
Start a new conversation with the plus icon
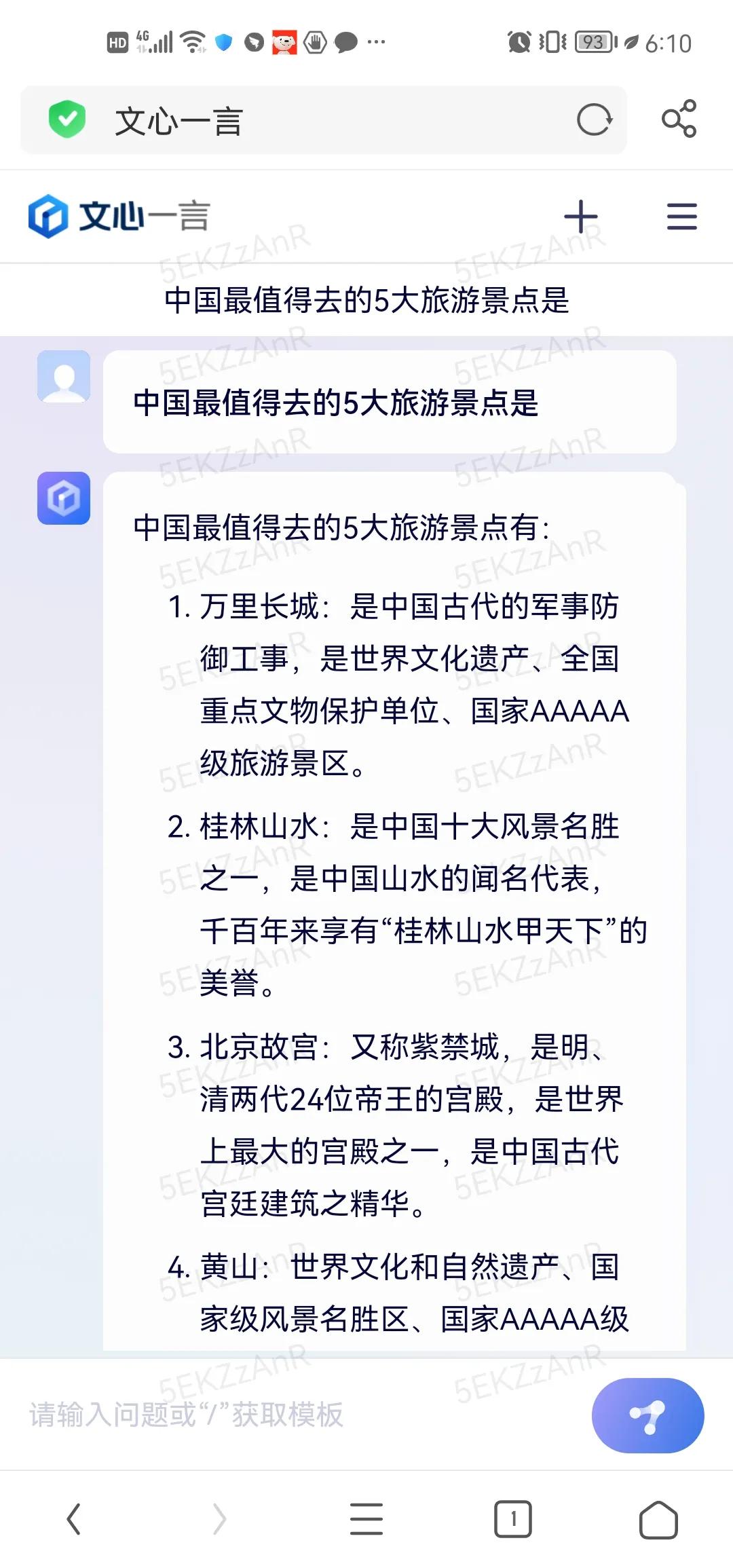(581, 217)
